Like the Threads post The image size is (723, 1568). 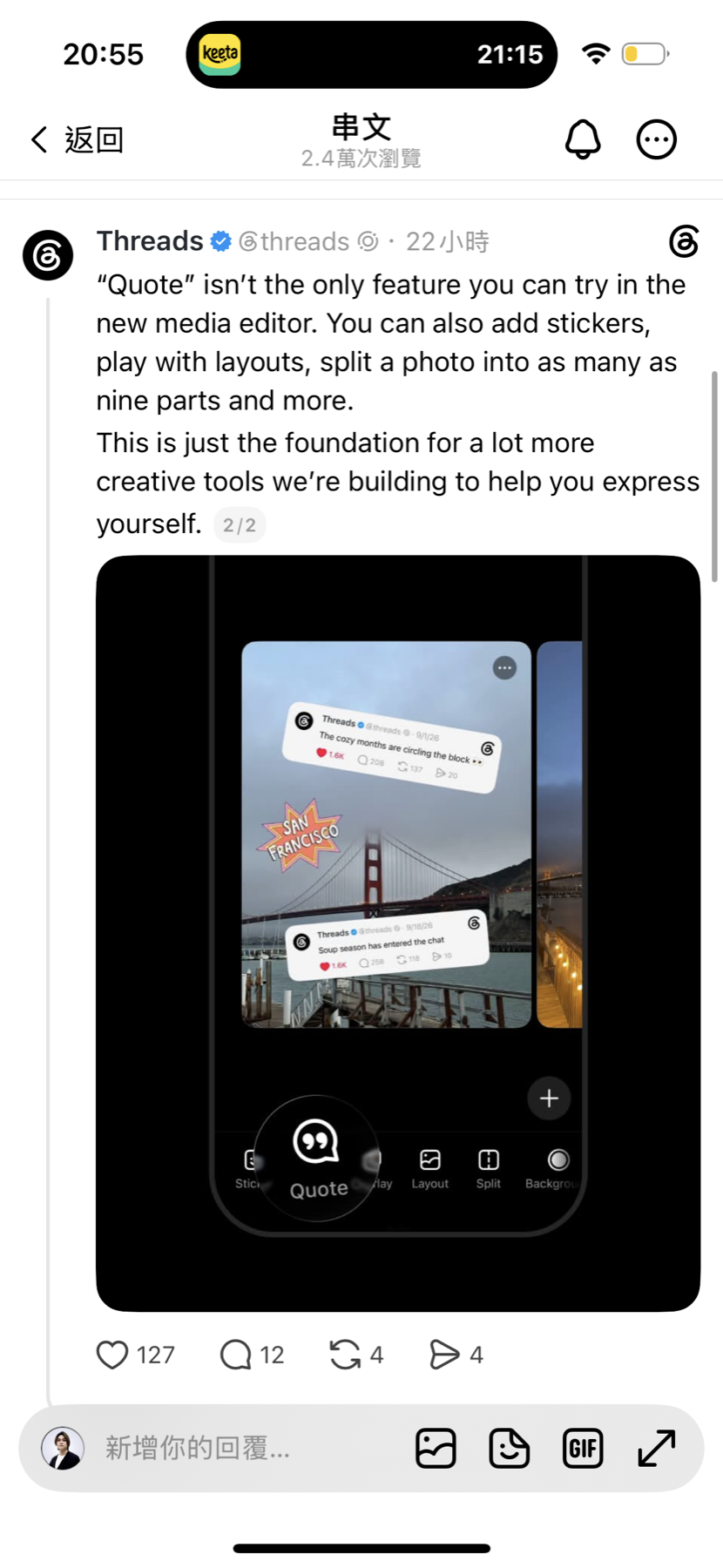135,1355
